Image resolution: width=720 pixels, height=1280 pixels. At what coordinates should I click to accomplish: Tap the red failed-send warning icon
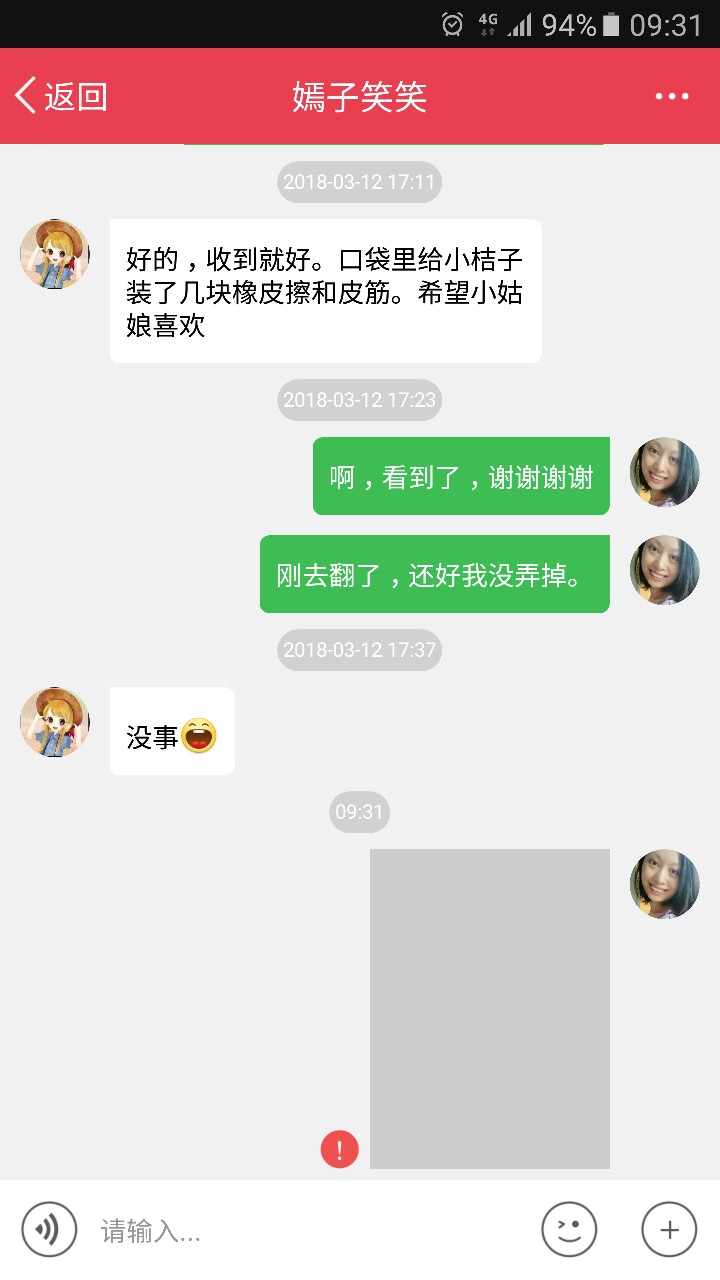[x=340, y=1149]
